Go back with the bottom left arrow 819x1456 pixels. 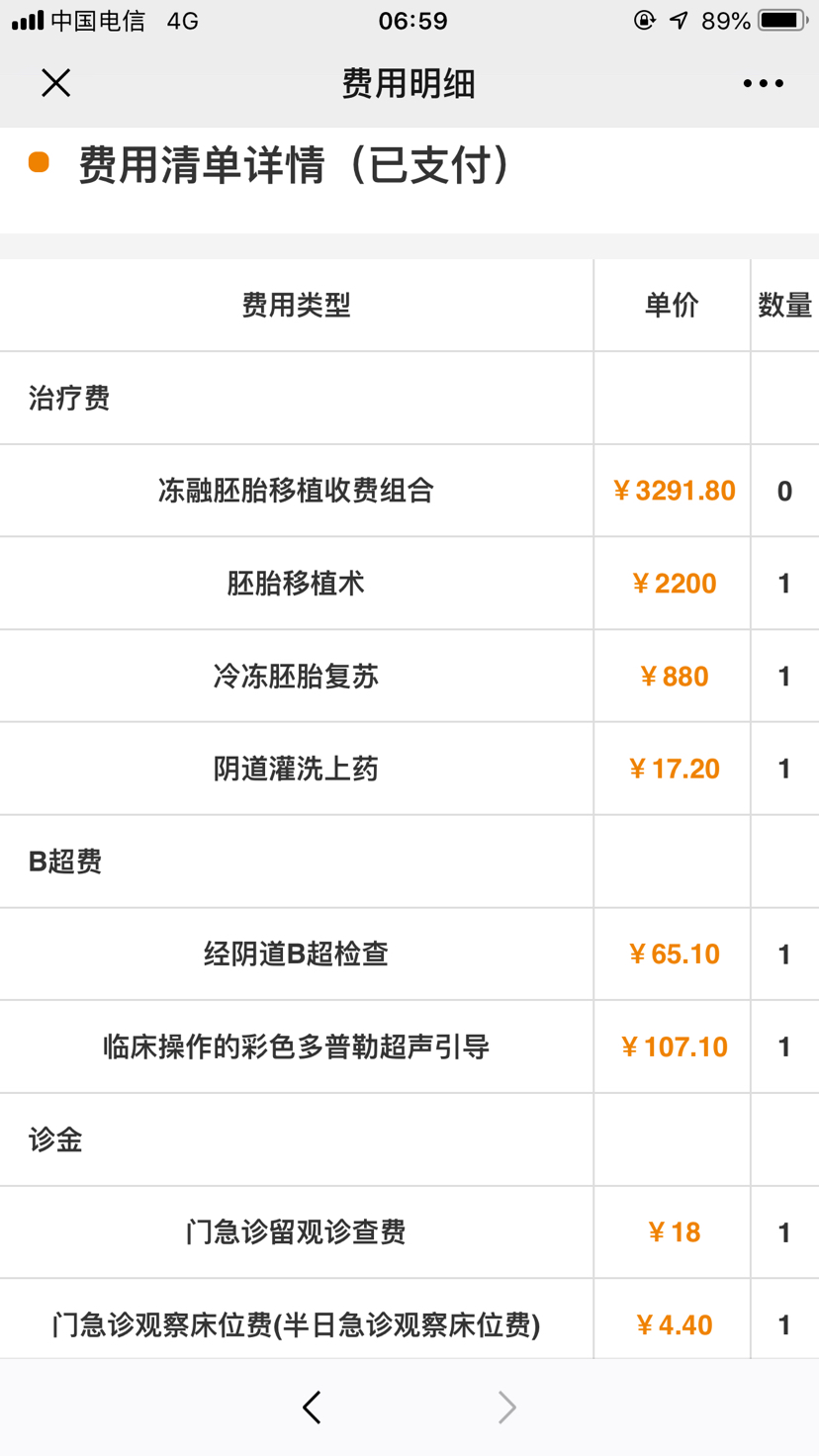click(x=312, y=1407)
